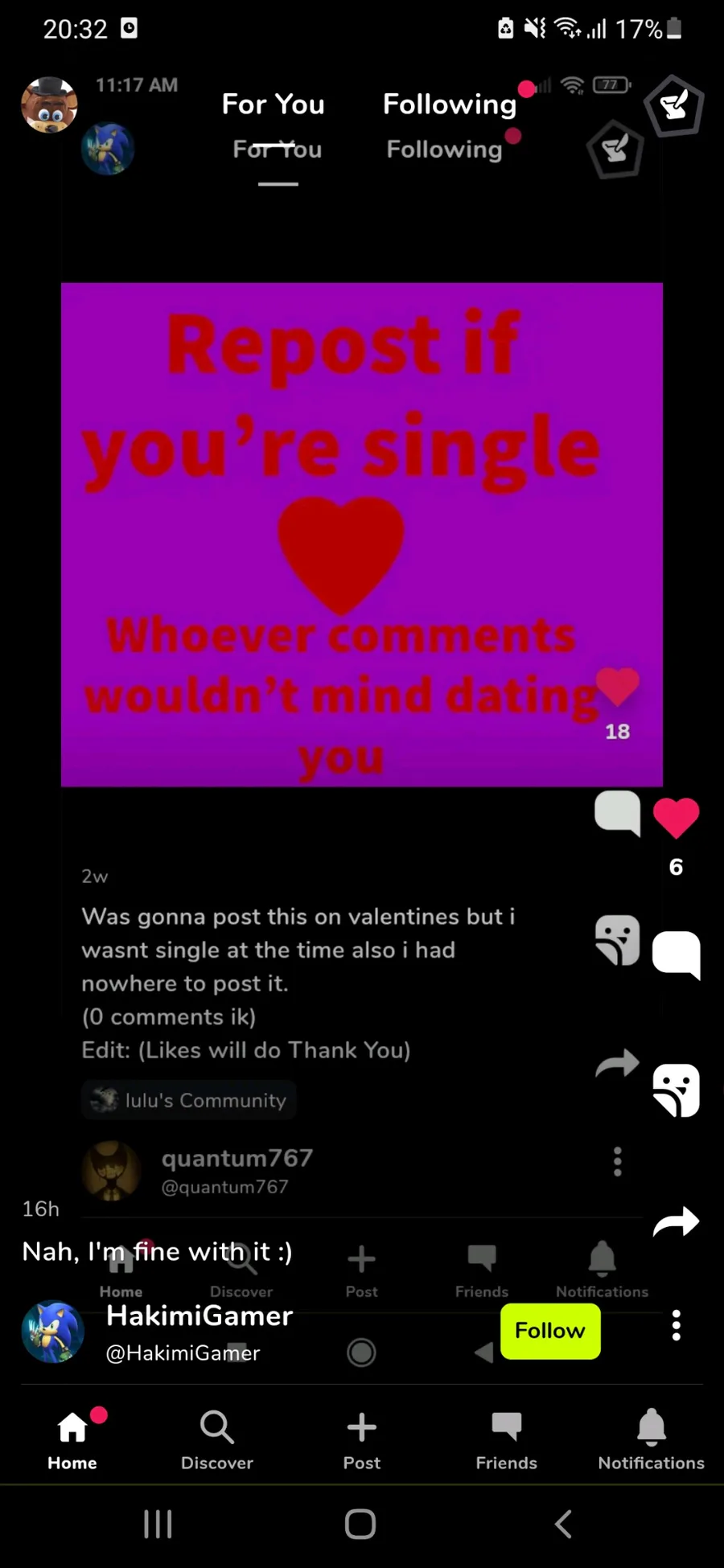Go back using the system back button
Image resolution: width=724 pixels, height=1568 pixels.
563,1524
